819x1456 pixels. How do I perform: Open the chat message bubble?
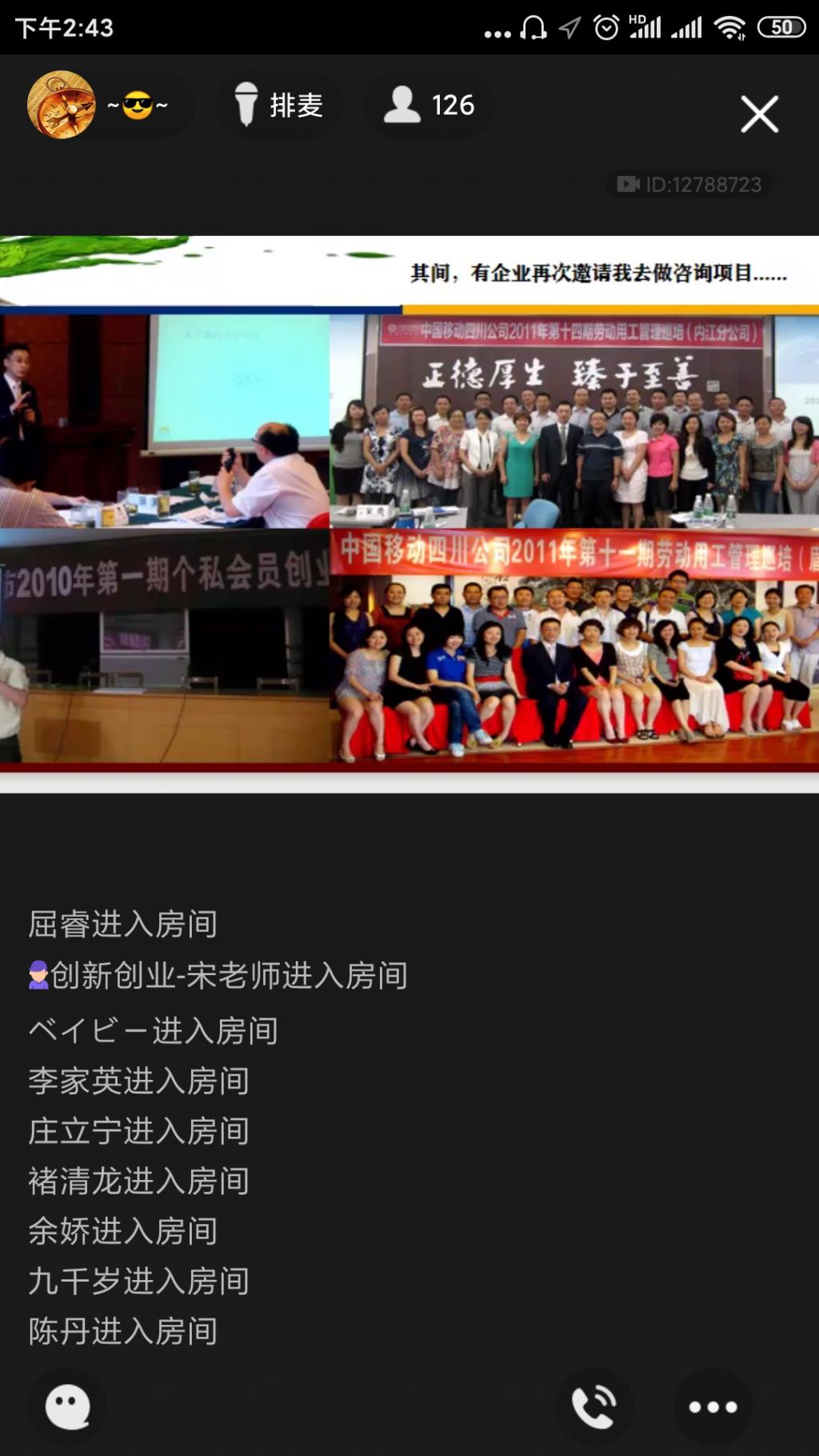pos(68,1406)
